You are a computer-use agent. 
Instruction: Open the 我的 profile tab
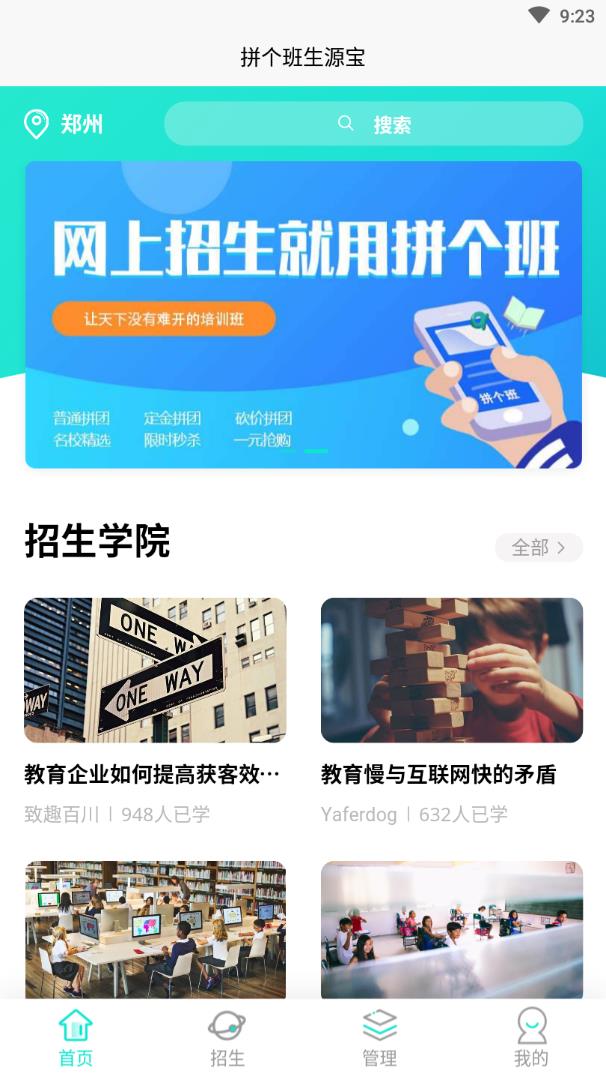531,1038
